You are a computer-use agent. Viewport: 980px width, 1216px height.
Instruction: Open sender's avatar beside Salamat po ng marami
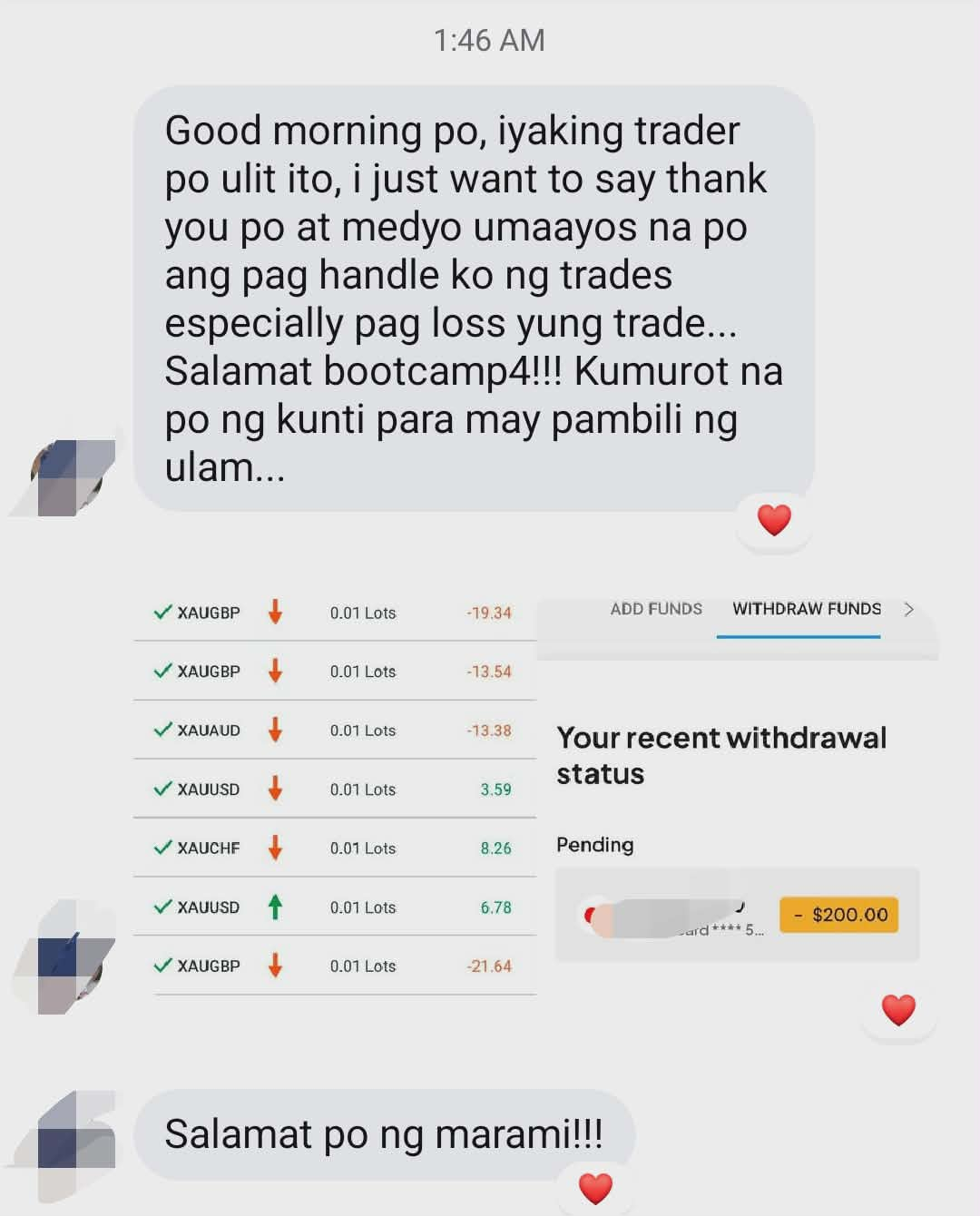click(x=76, y=1145)
